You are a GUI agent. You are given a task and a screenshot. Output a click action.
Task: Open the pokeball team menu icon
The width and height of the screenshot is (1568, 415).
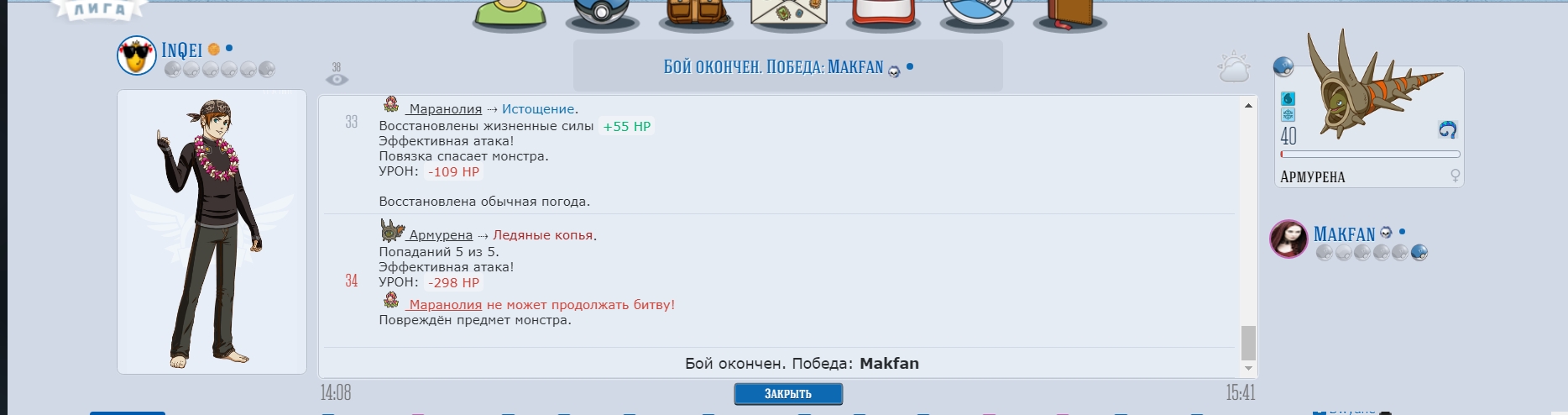[x=602, y=14]
